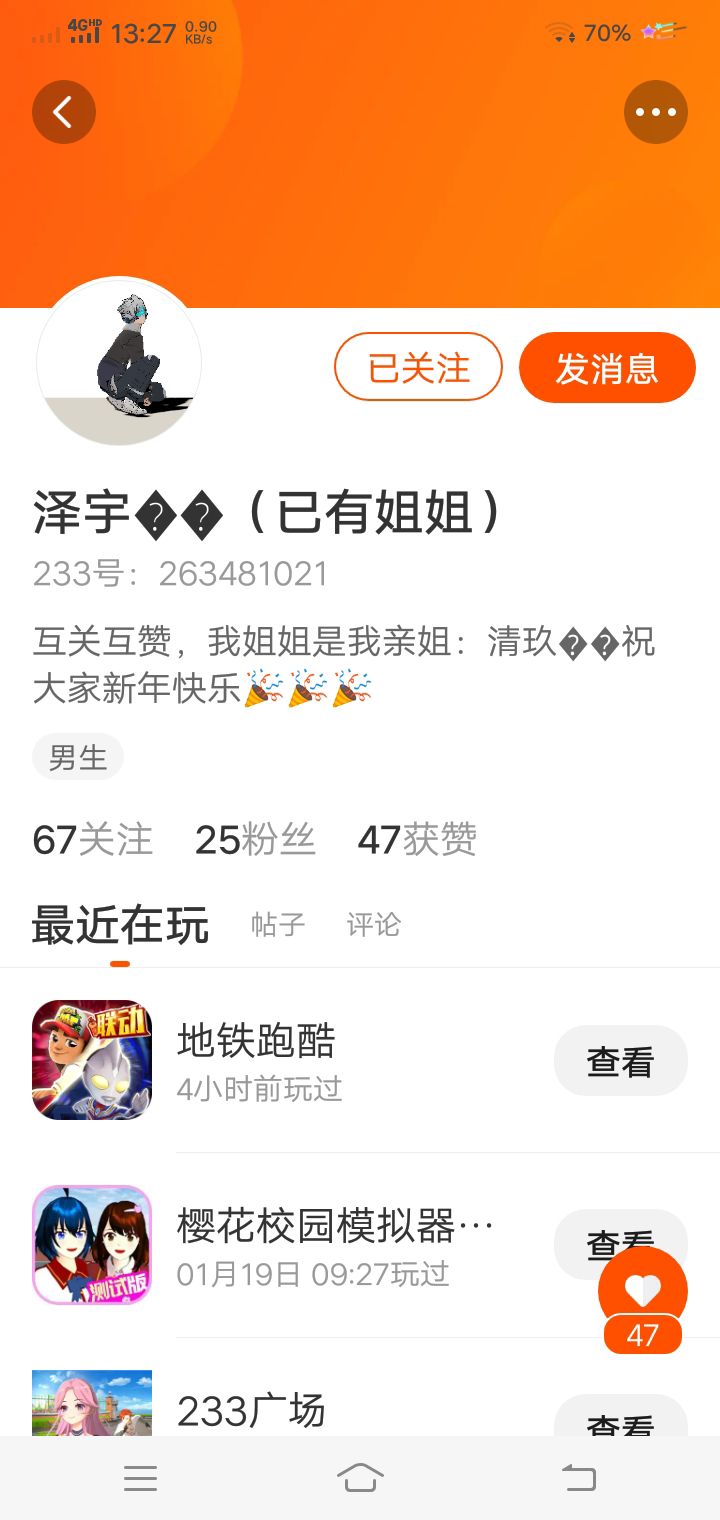Select the 最近在玩 tab
This screenshot has height=1520, width=720.
[x=120, y=924]
